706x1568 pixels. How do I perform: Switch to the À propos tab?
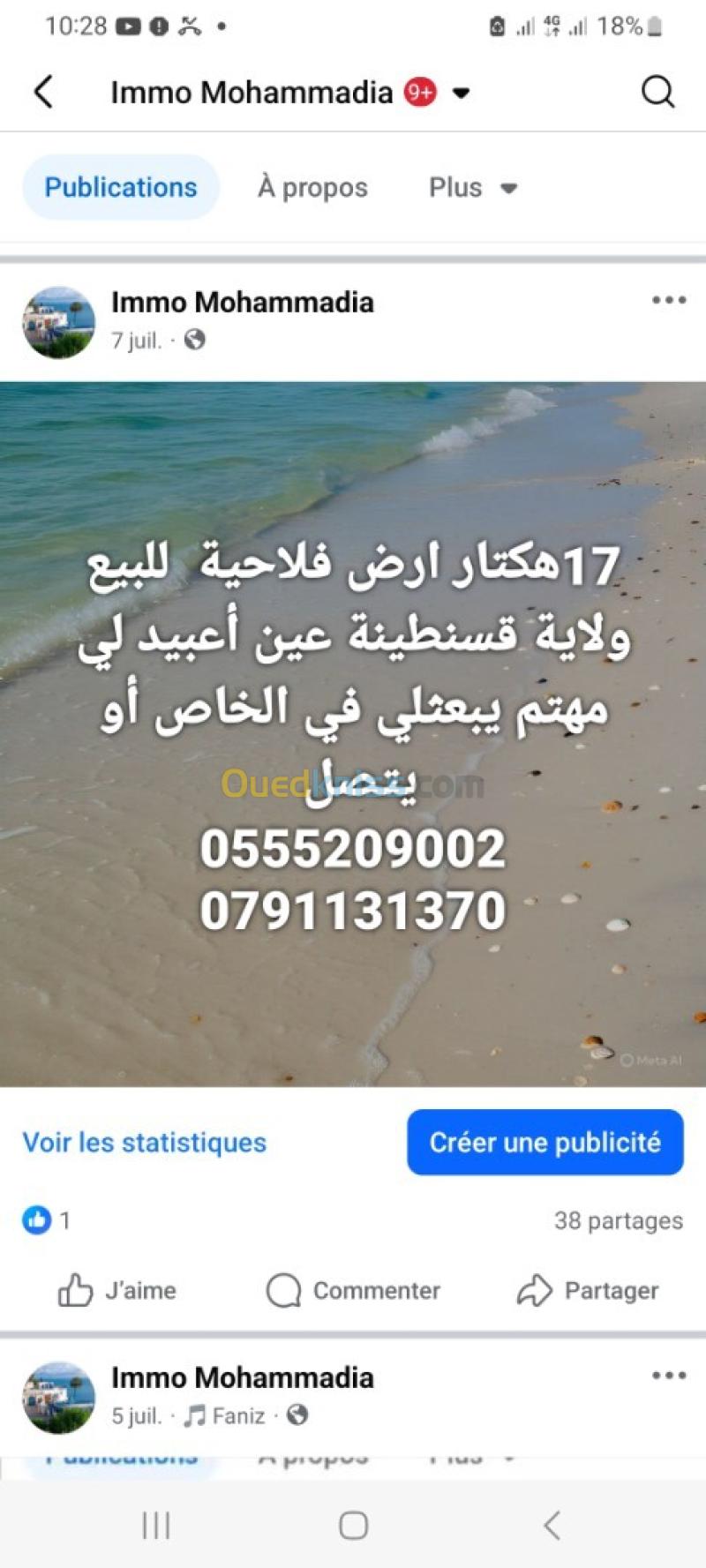312,187
